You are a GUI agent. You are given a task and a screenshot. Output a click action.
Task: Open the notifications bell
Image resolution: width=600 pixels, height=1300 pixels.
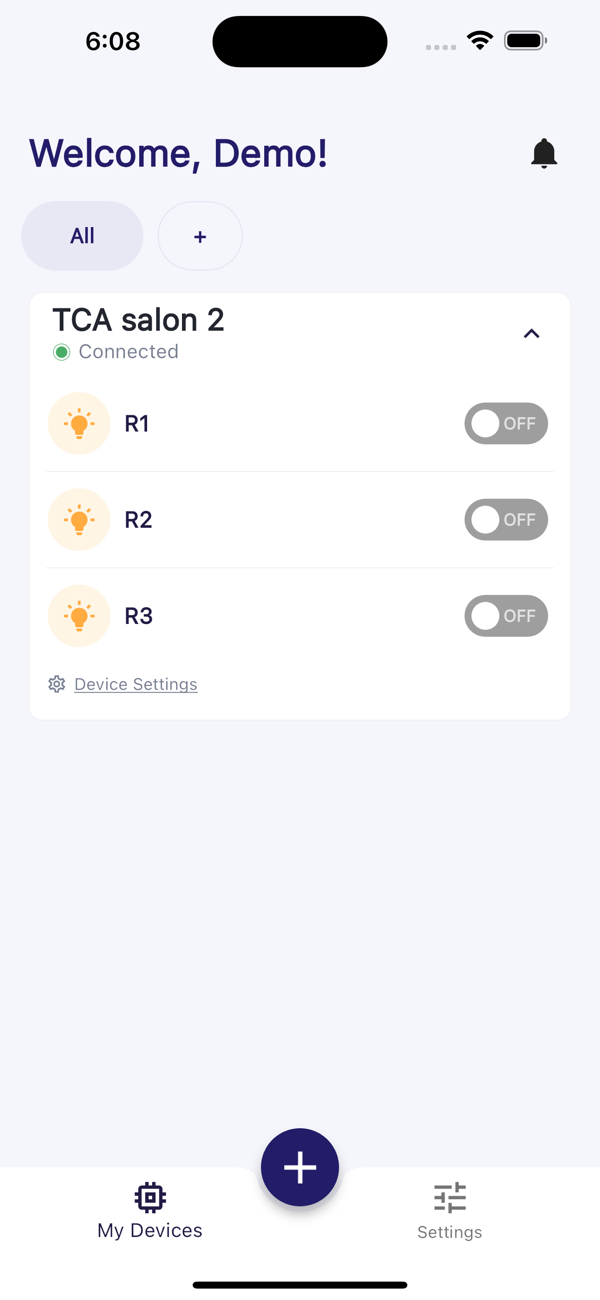click(x=543, y=153)
